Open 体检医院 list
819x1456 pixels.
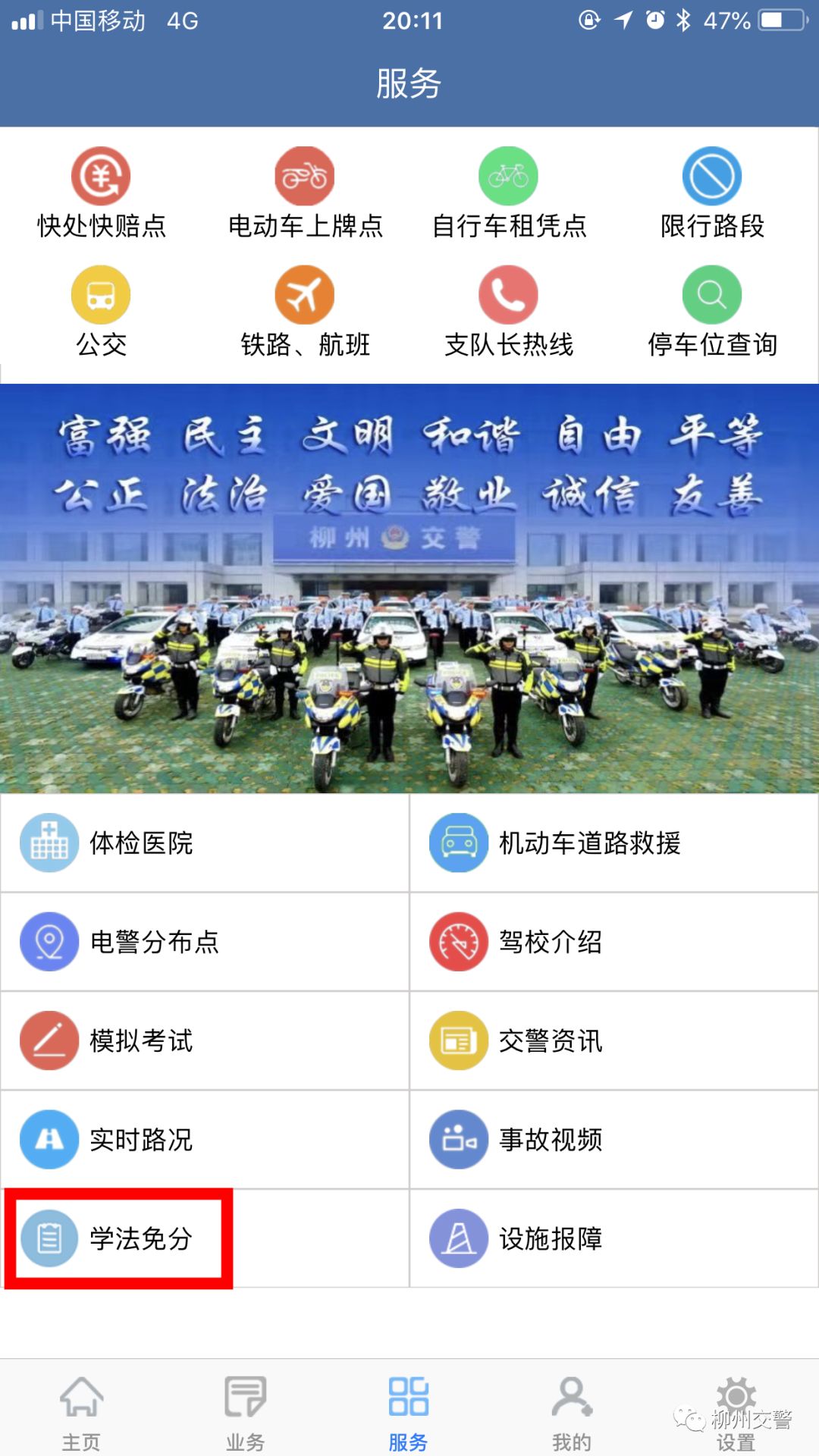(x=205, y=843)
